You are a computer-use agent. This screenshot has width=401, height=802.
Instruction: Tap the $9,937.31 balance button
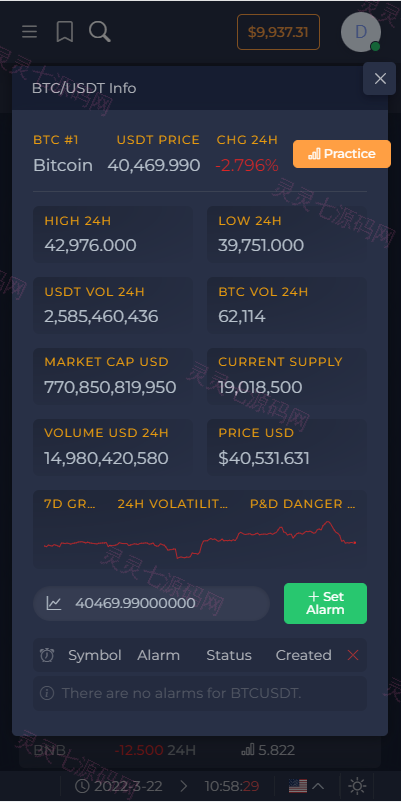(278, 32)
